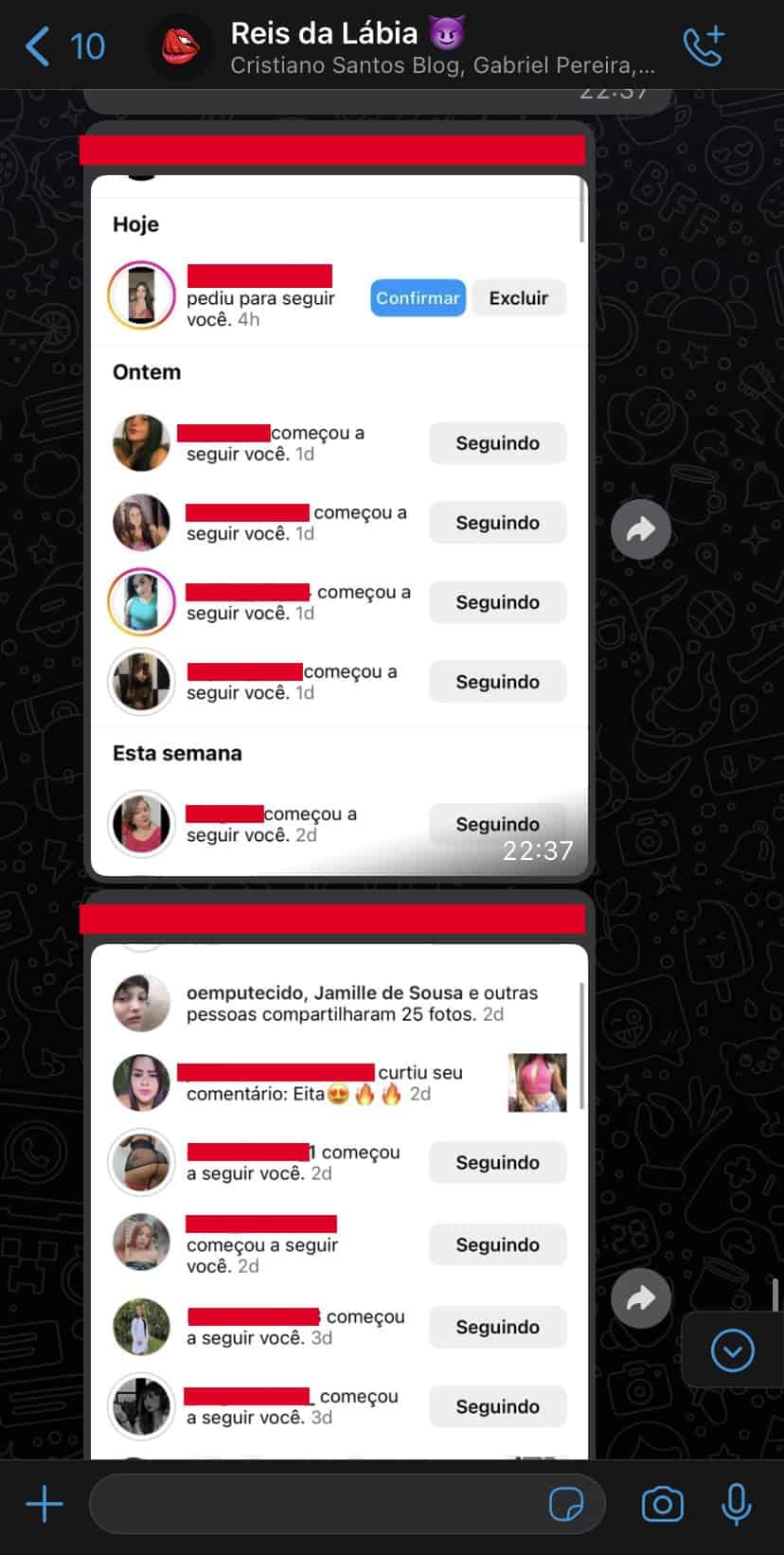Launch the camera to send a photo

click(x=663, y=1504)
